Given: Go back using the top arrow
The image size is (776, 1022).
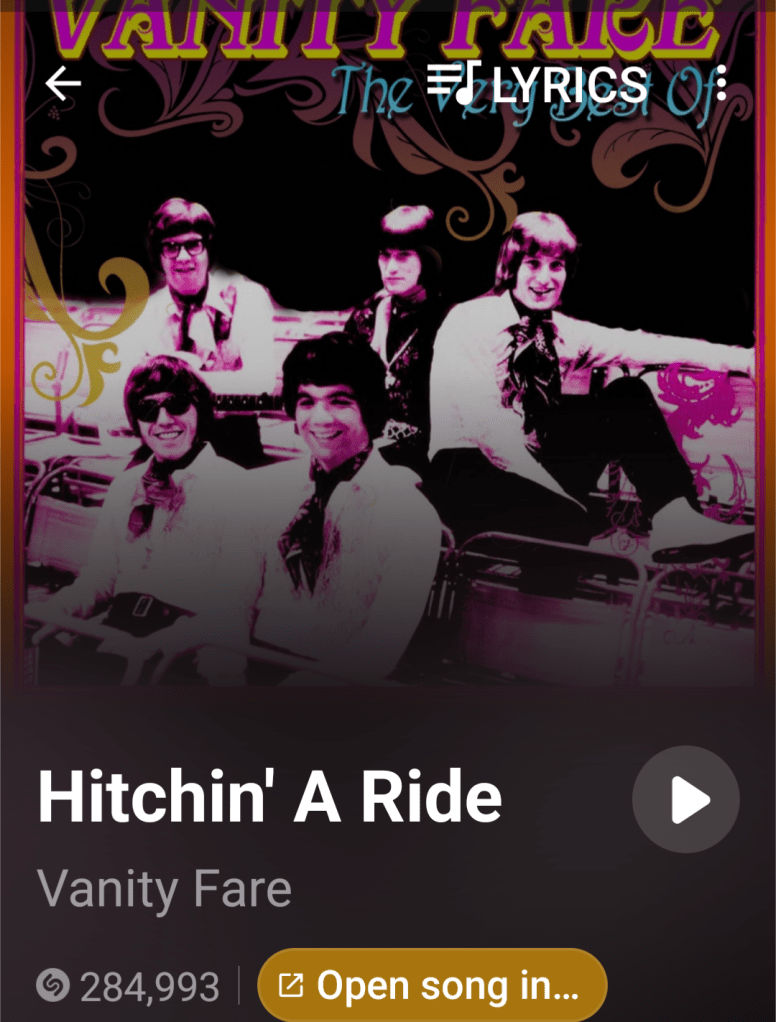Looking at the screenshot, I should 63,85.
